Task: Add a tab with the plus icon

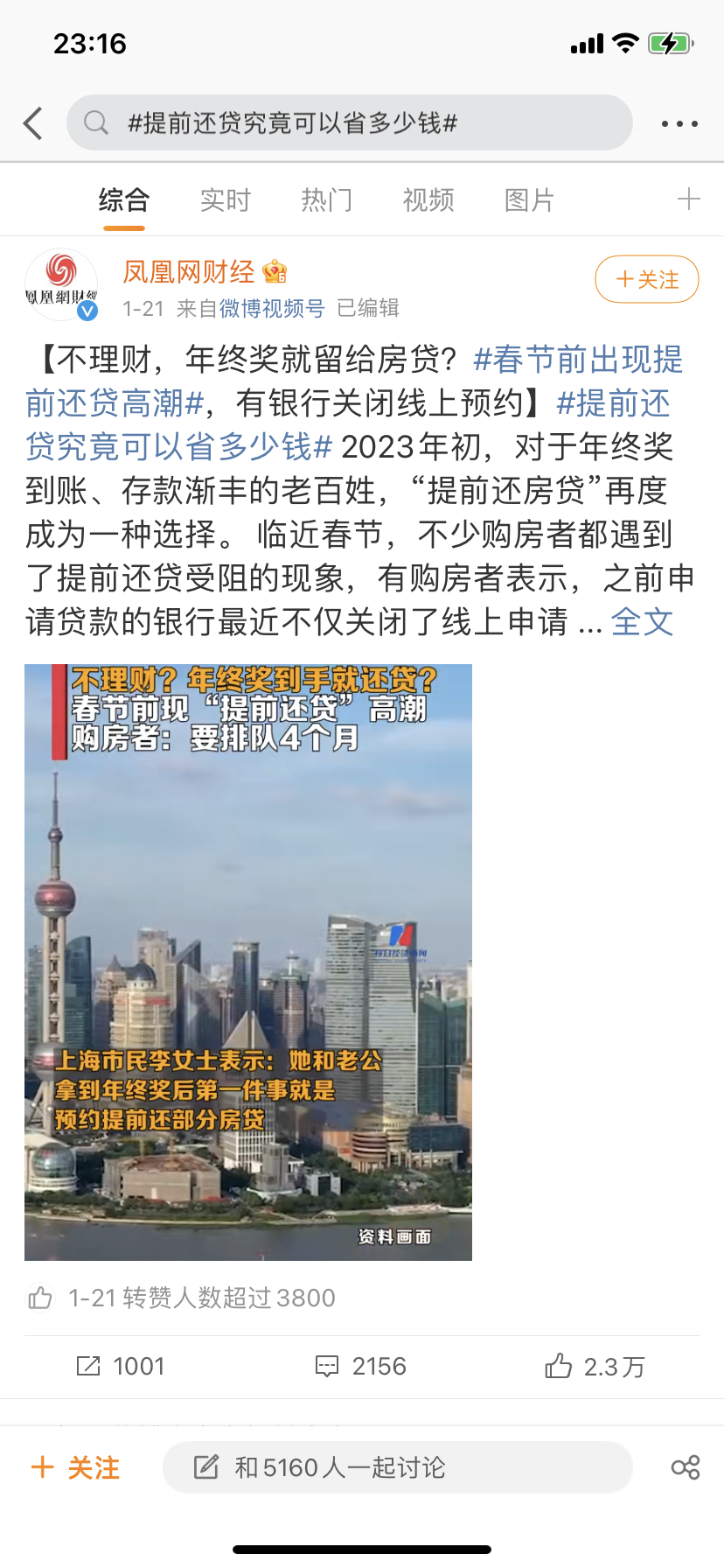Action: (x=688, y=199)
